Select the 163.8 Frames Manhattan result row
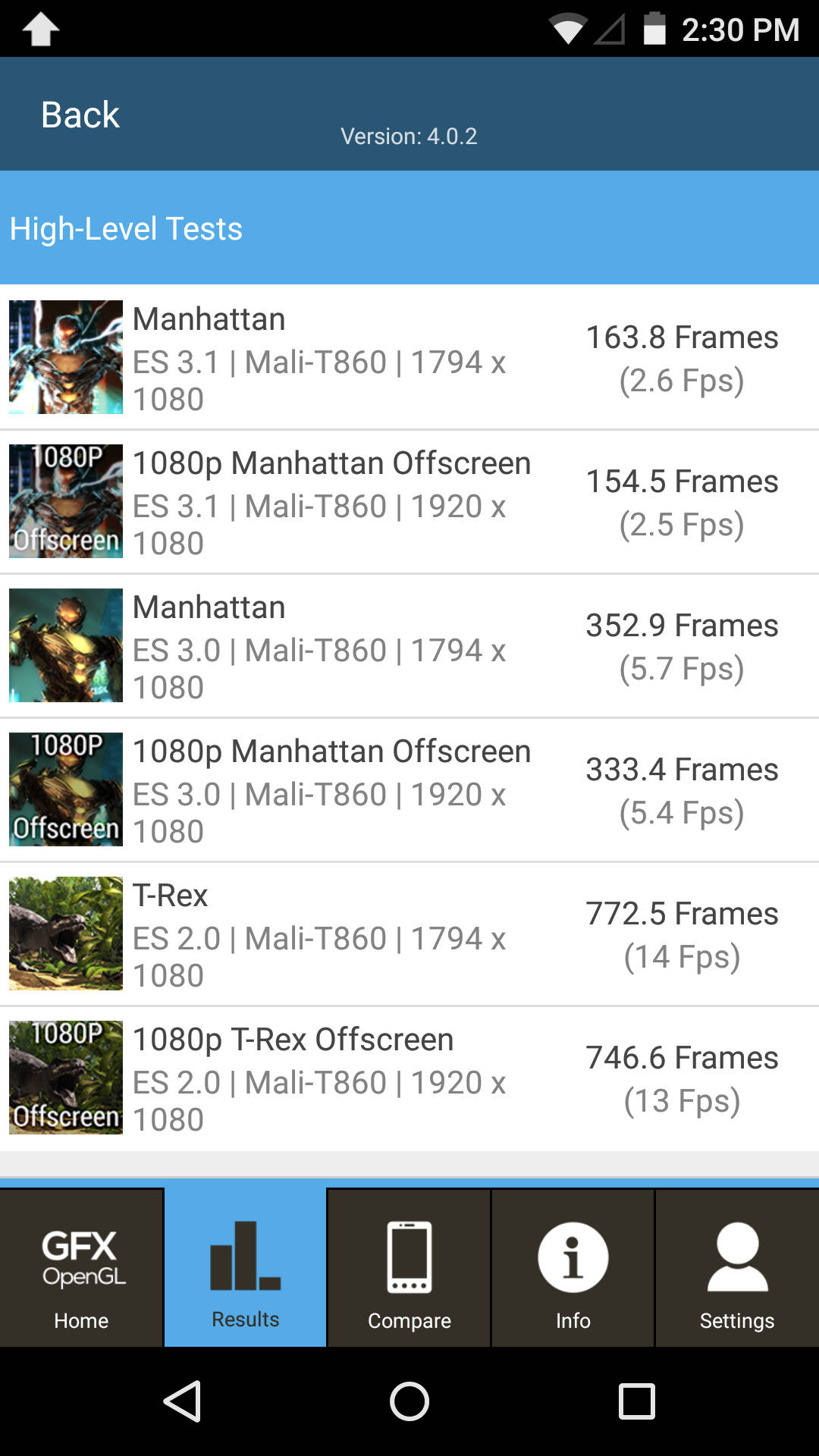Viewport: 819px width, 1456px height. 409,356
